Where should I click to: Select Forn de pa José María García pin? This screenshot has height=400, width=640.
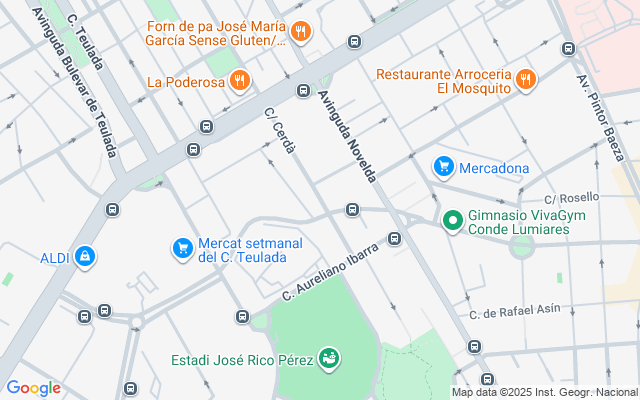tap(300, 32)
